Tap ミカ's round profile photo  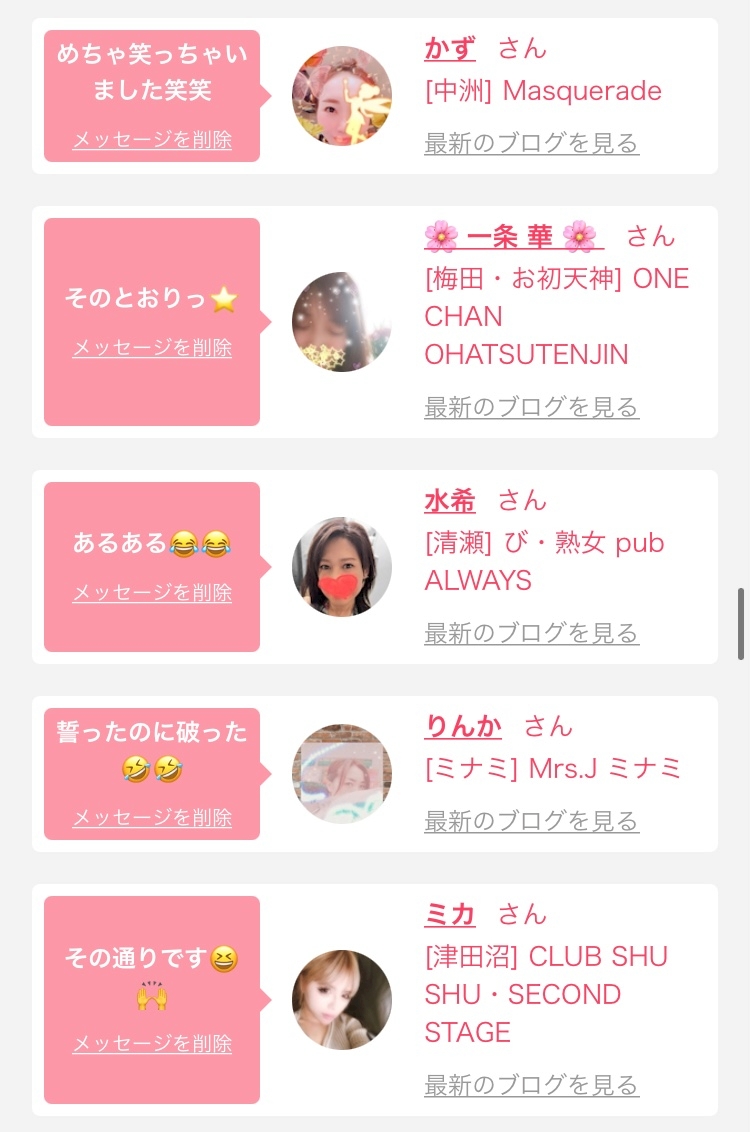pyautogui.click(x=342, y=1000)
